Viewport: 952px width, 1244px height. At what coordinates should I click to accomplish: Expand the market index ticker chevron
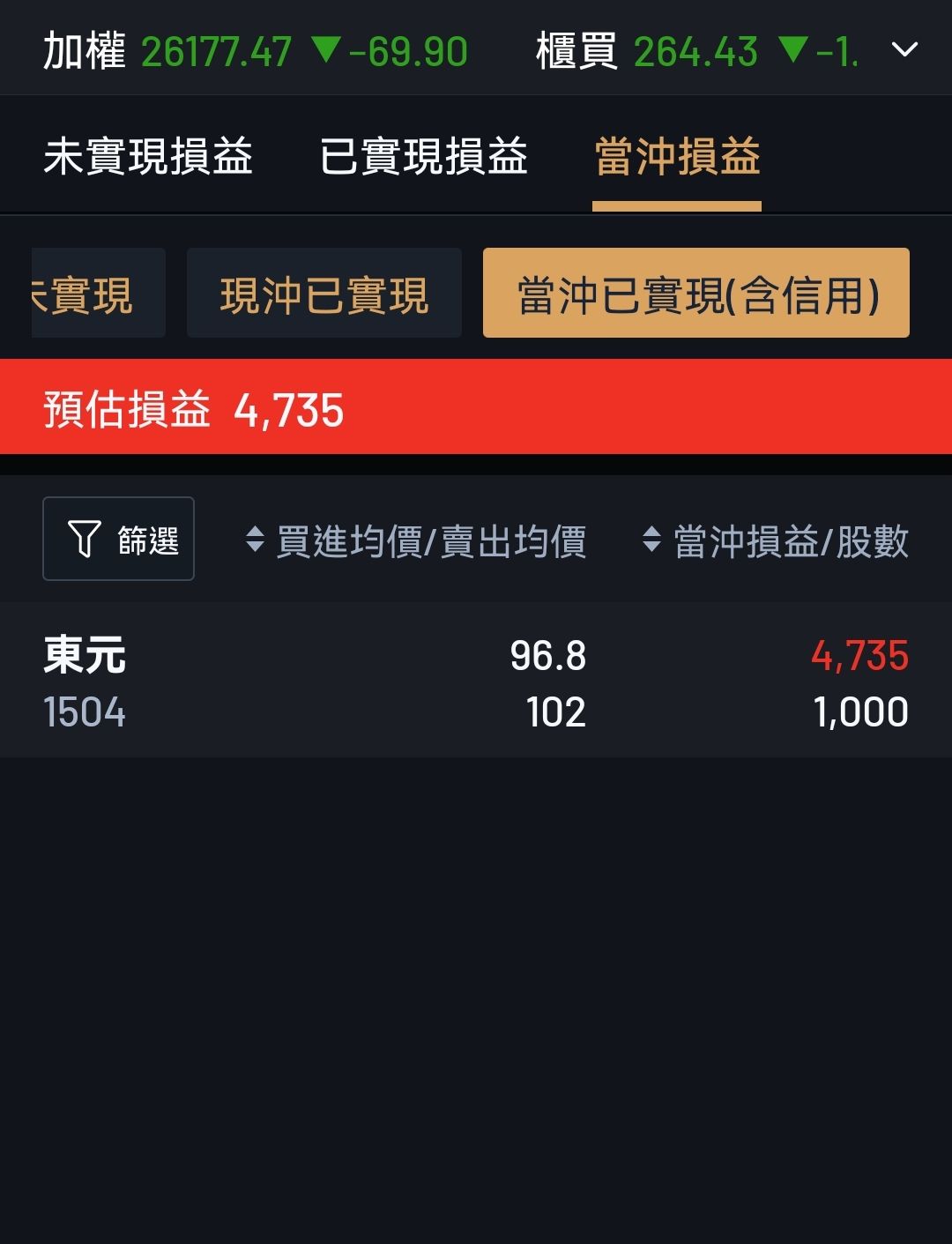[904, 49]
